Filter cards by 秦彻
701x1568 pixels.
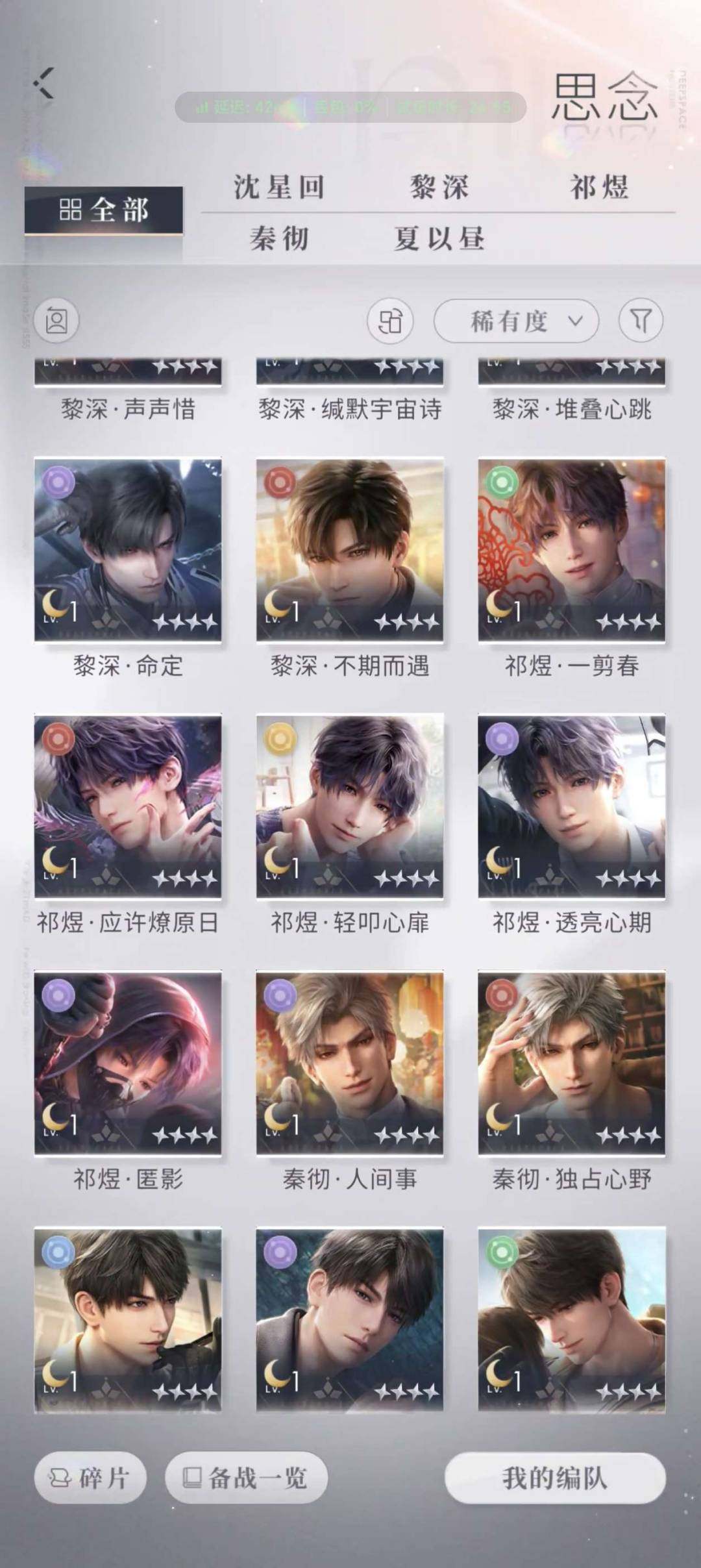(279, 238)
